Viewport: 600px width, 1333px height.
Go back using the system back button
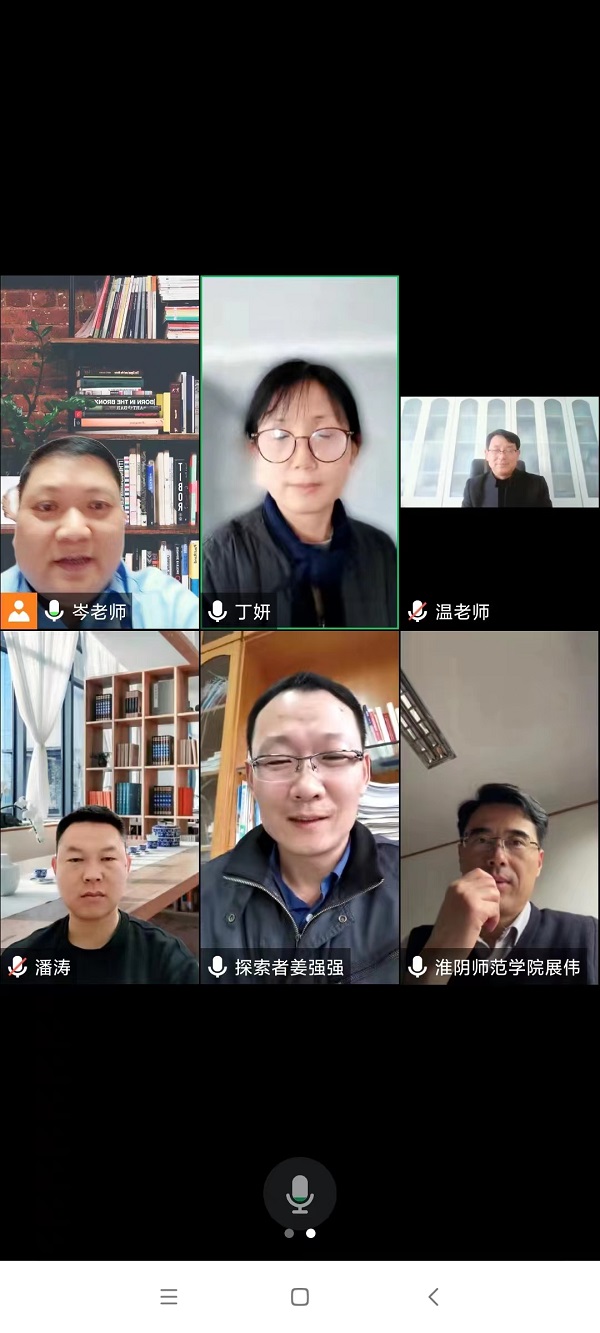tap(433, 1297)
